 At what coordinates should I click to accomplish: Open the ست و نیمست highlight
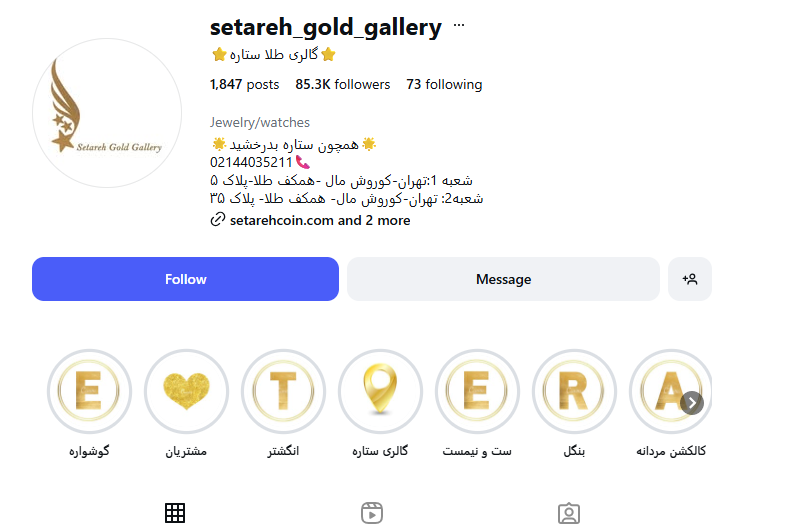tap(477, 391)
